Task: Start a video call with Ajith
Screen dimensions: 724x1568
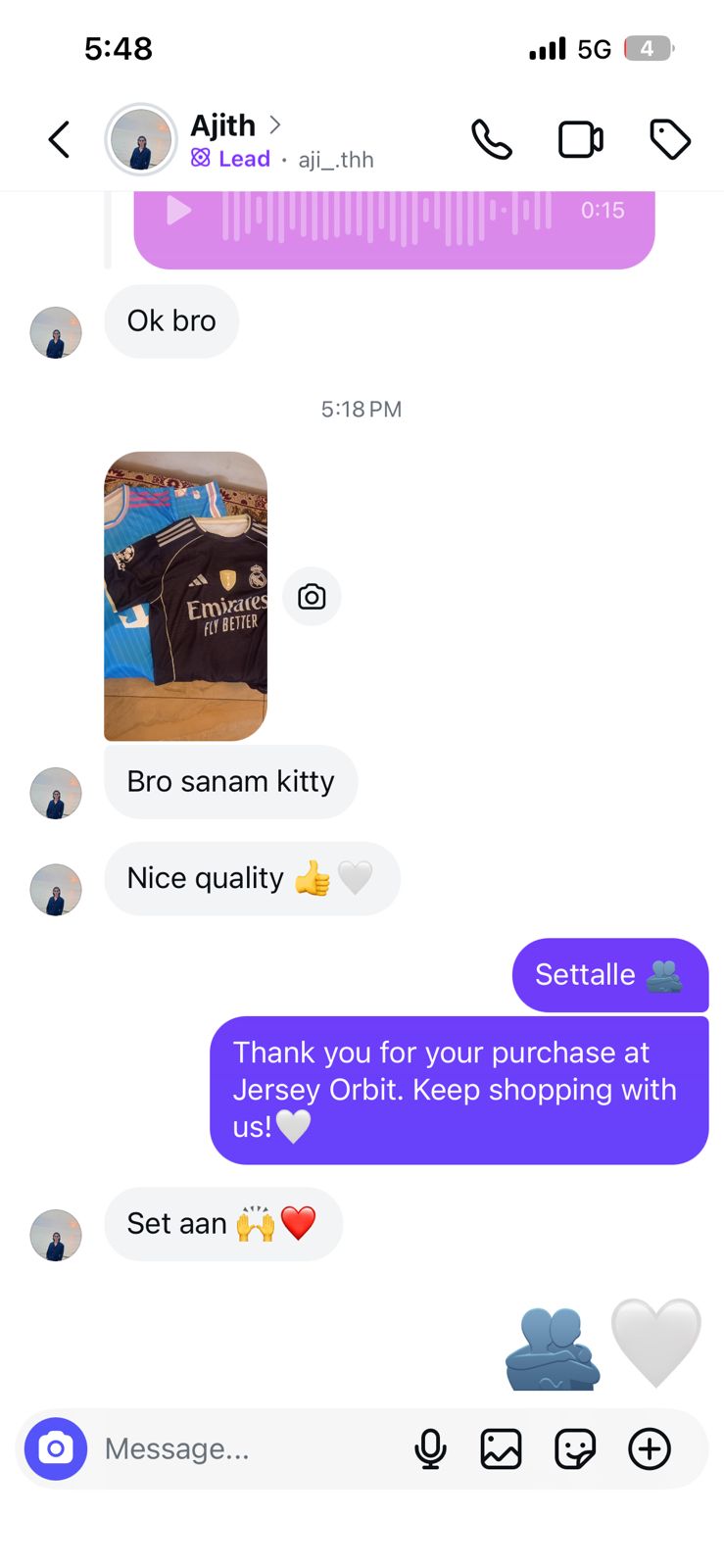Action: tap(580, 139)
